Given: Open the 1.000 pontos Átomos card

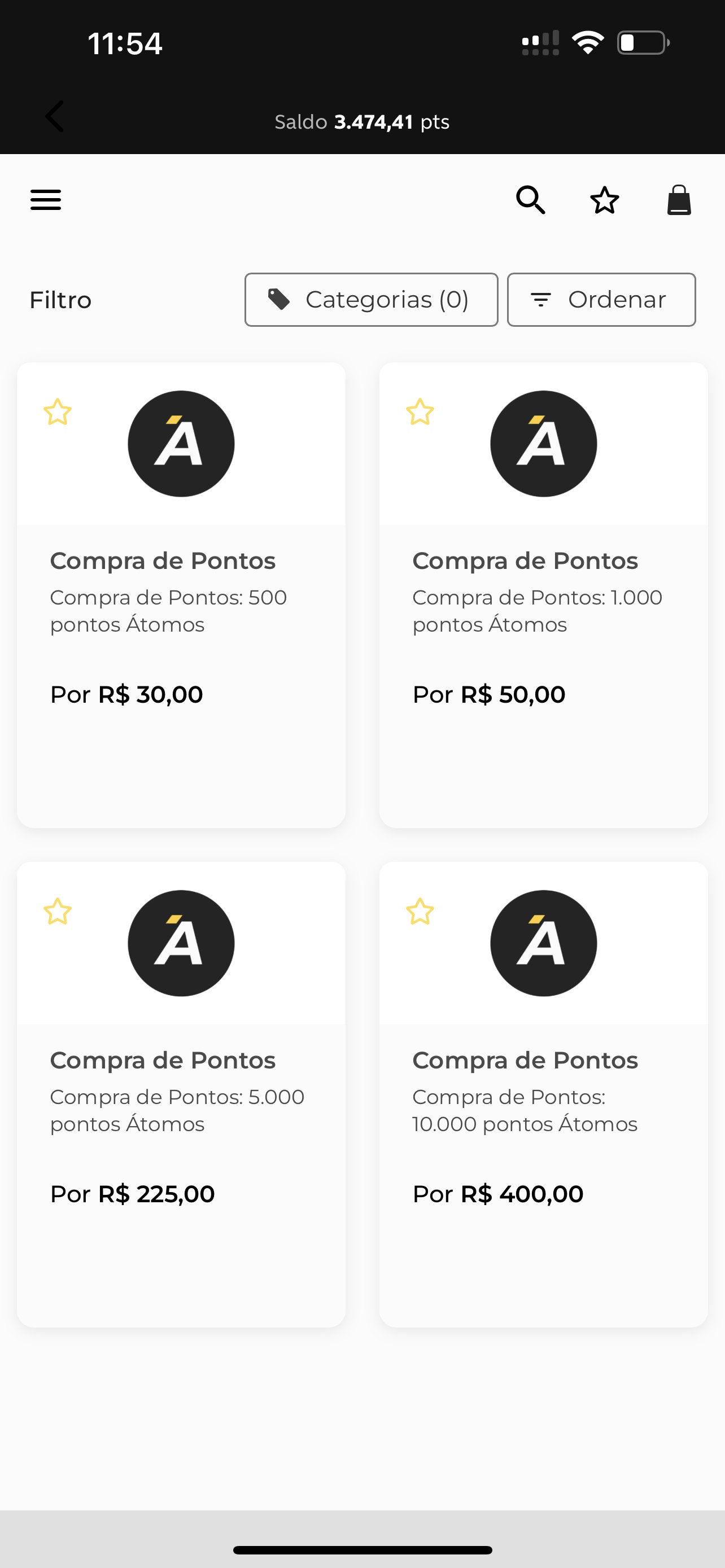Looking at the screenshot, I should point(543,595).
